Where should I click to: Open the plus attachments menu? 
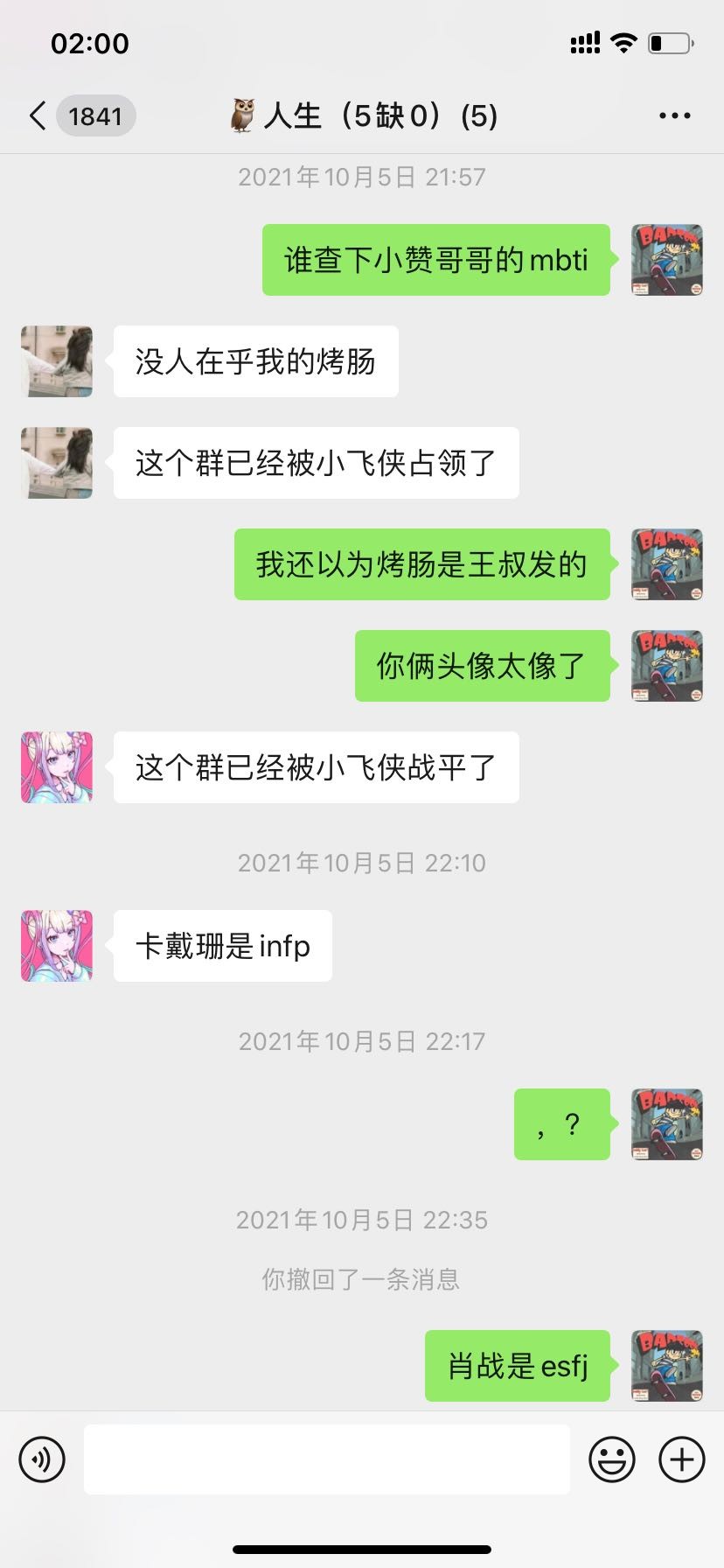pos(681,1459)
